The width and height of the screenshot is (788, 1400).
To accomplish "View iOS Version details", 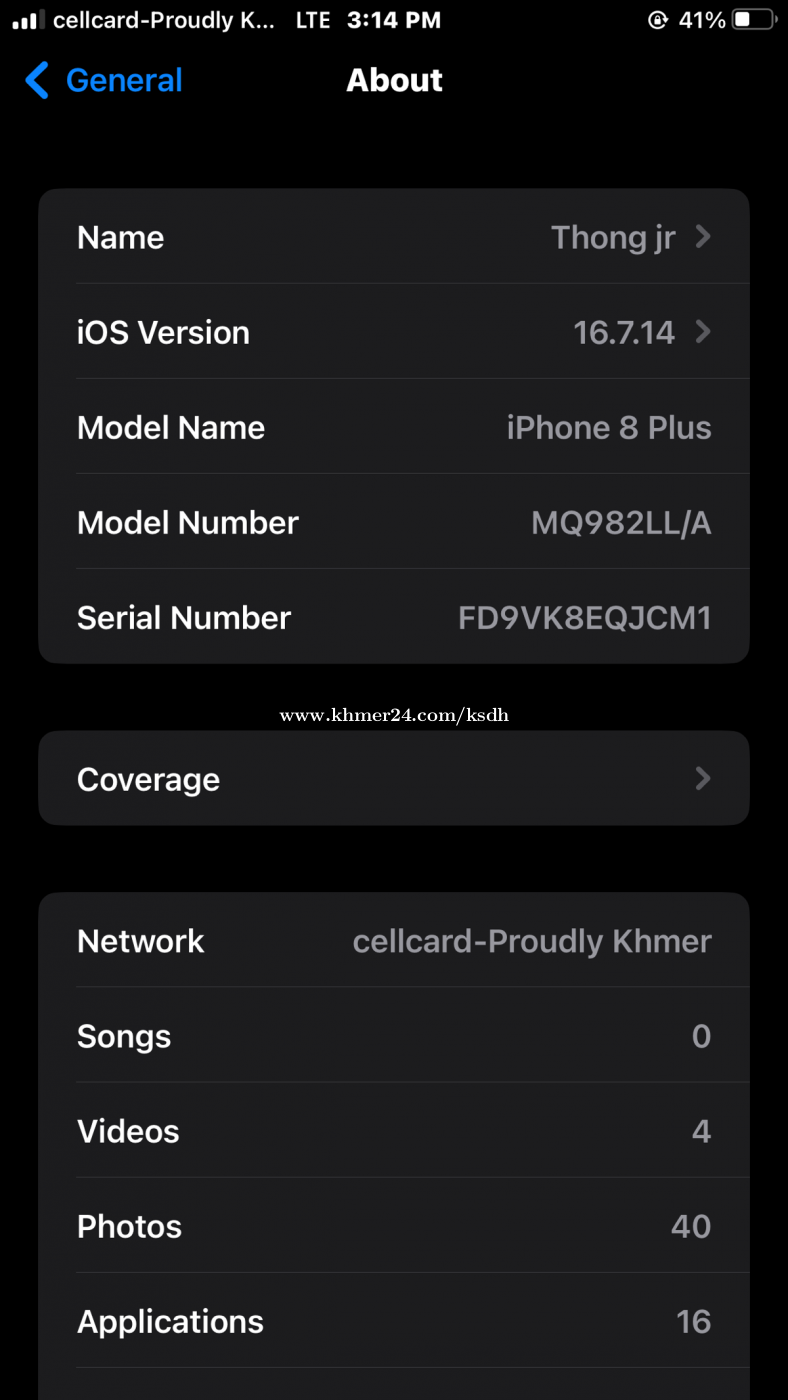I will click(x=394, y=332).
